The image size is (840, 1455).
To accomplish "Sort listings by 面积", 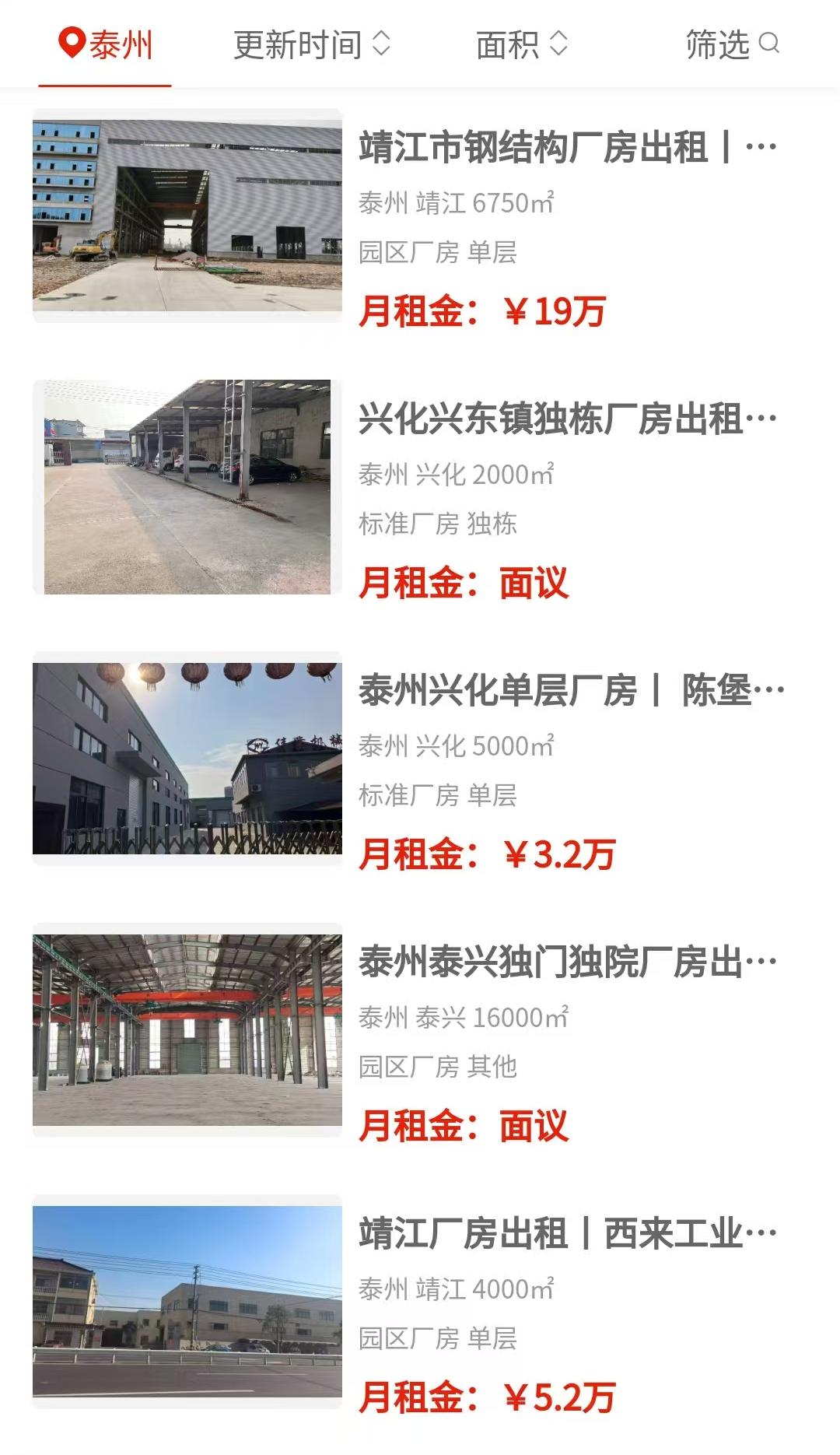I will coord(522,45).
